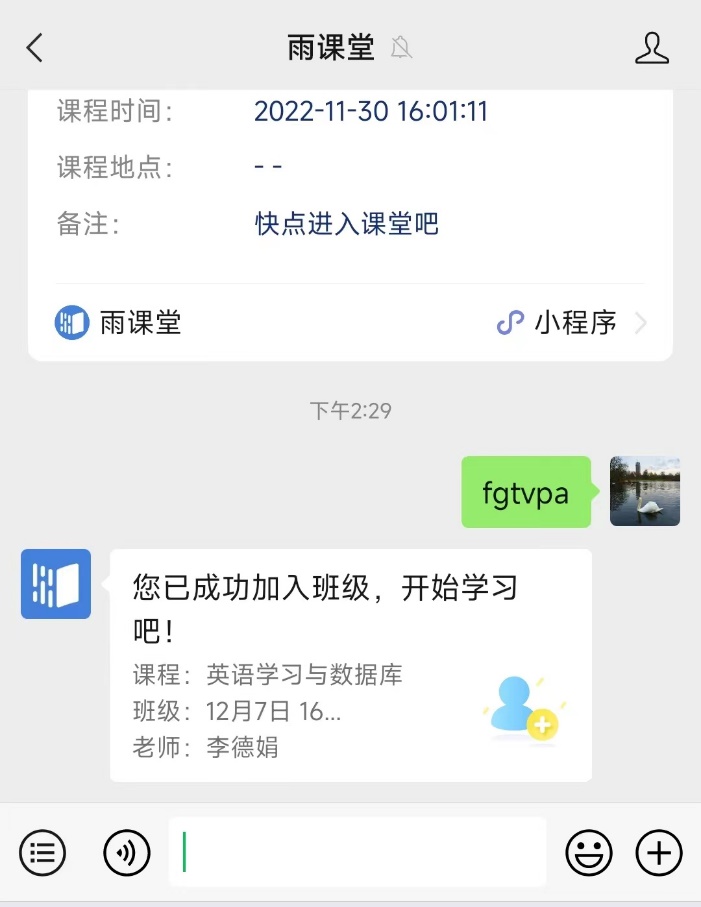Screen dimensions: 701x907
Task: Open the plus attachments panel
Action: [x=659, y=853]
